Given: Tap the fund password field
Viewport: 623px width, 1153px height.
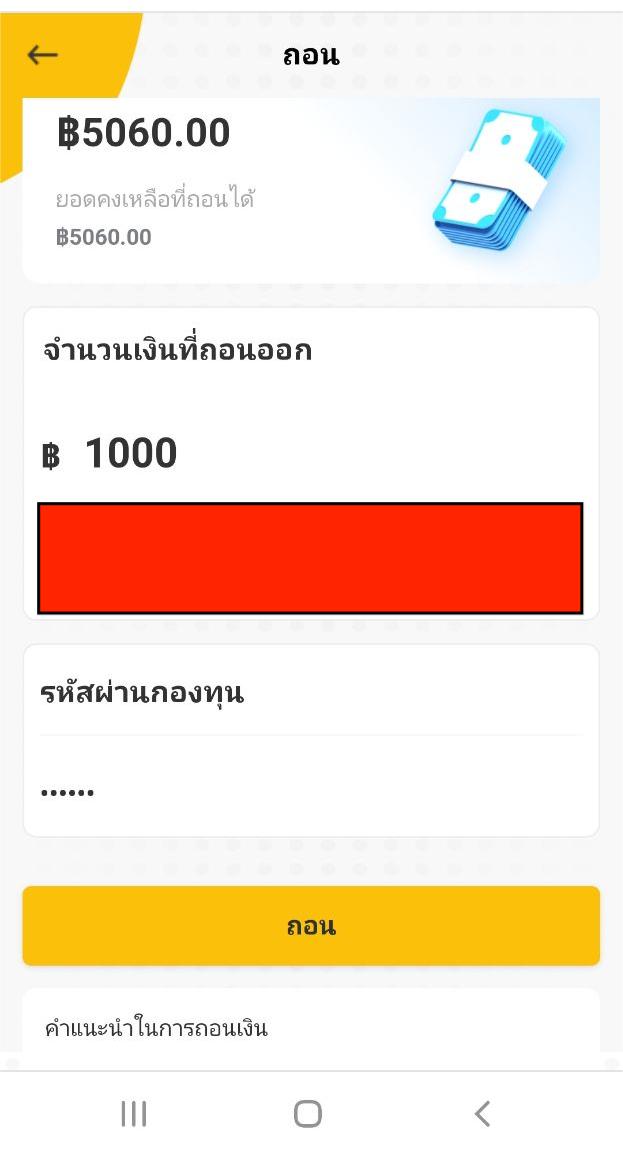Looking at the screenshot, I should point(310,791).
